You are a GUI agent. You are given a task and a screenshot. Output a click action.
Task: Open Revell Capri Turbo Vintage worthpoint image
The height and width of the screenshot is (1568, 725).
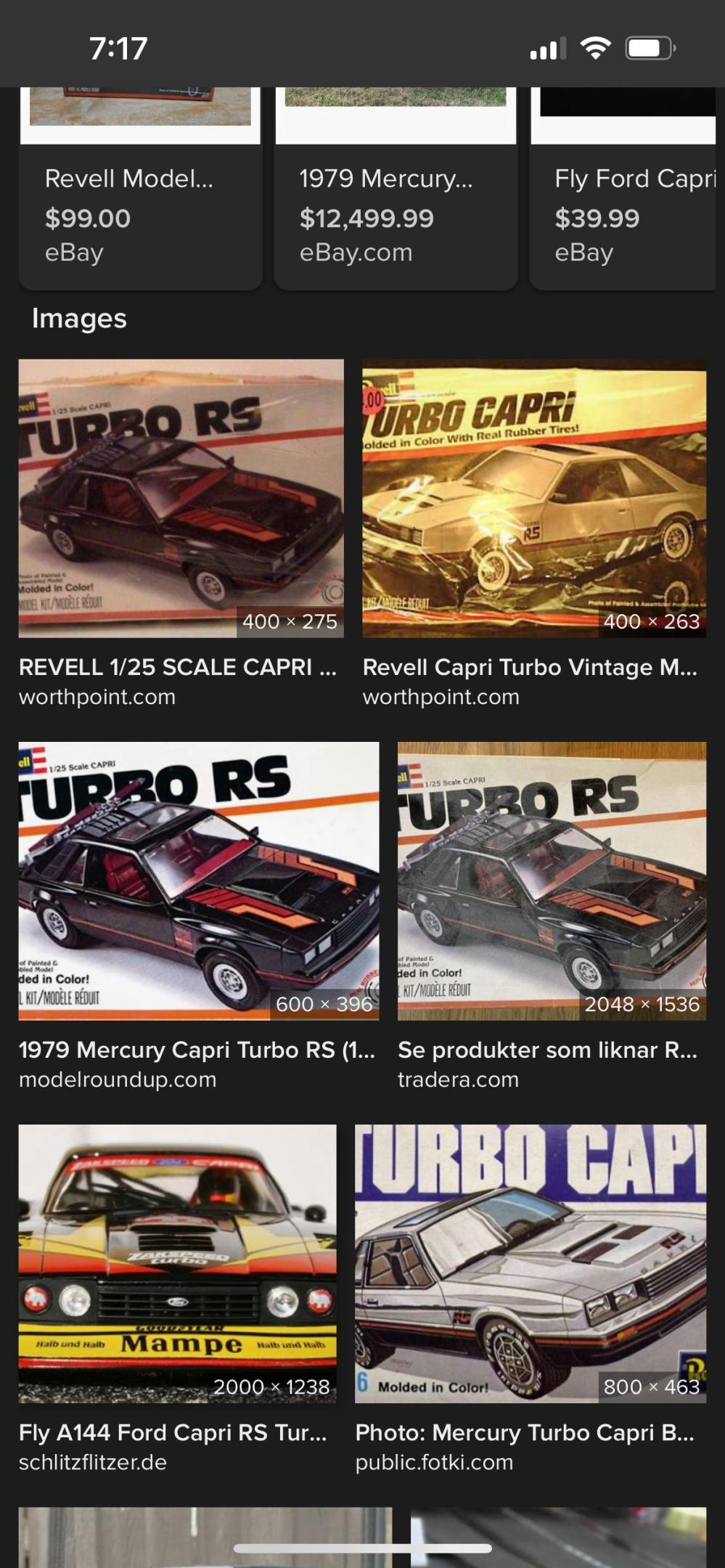[534, 498]
